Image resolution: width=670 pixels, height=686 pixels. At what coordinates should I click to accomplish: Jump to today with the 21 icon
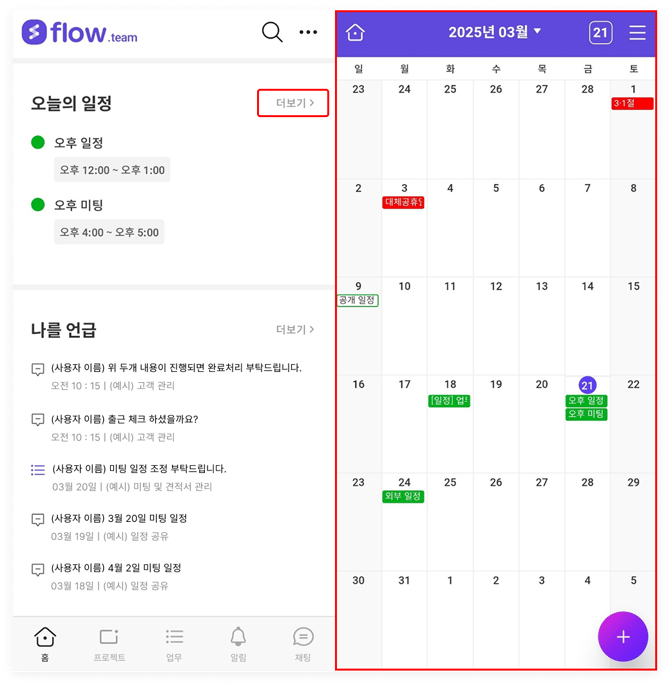[600, 33]
